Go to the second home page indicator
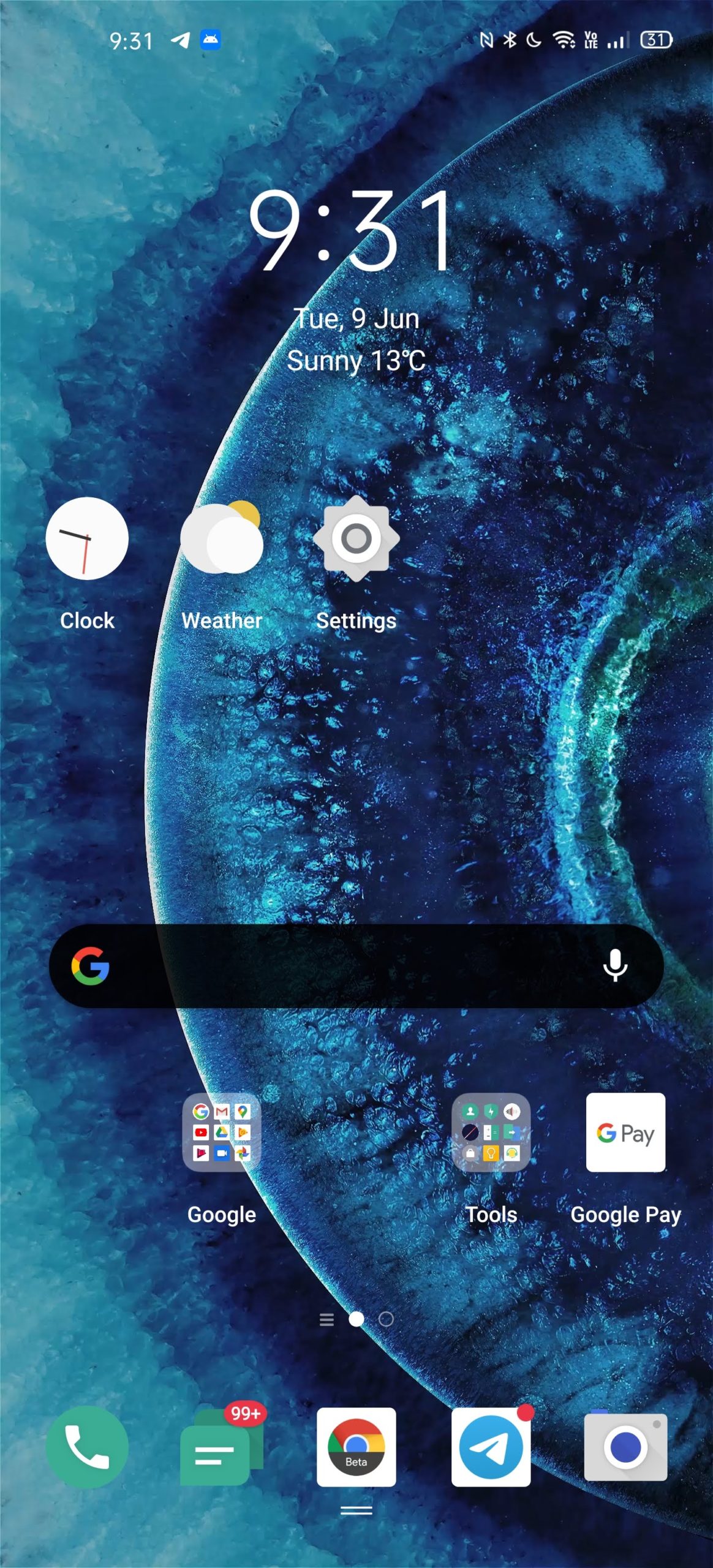The height and width of the screenshot is (1568, 713). [386, 1319]
